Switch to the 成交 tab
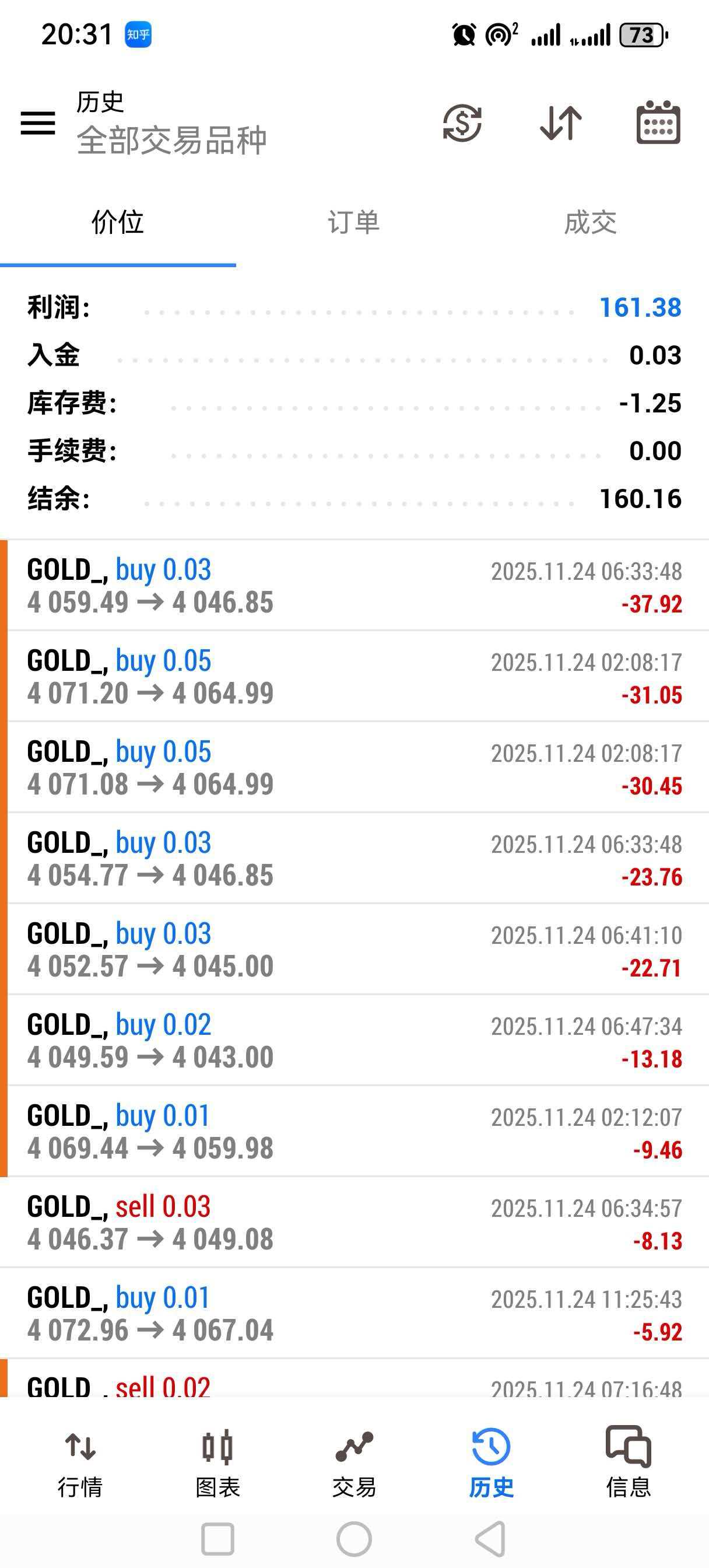709x1568 pixels. 589,223
